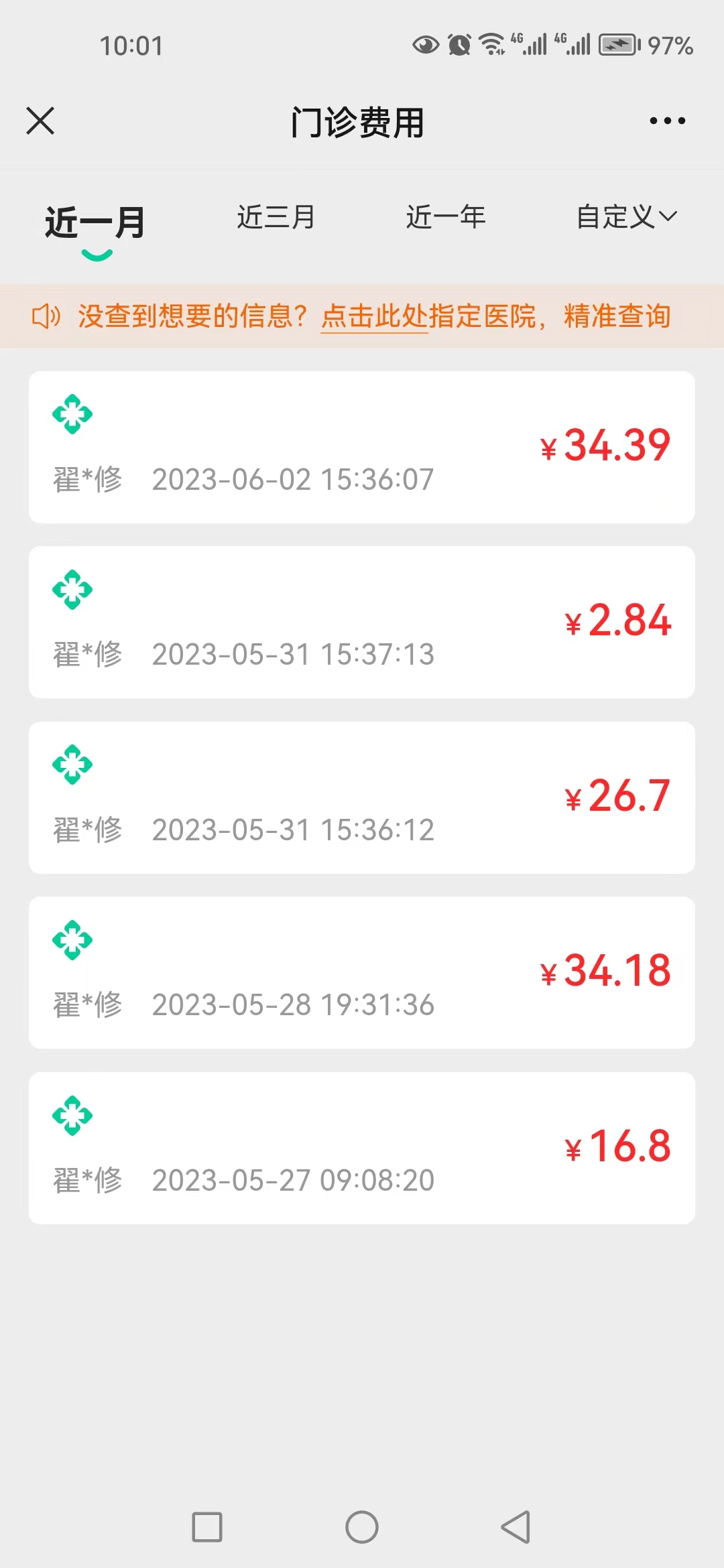Open the ¥34.18 record from 2023-05-28
The width and height of the screenshot is (724, 1568).
click(362, 973)
